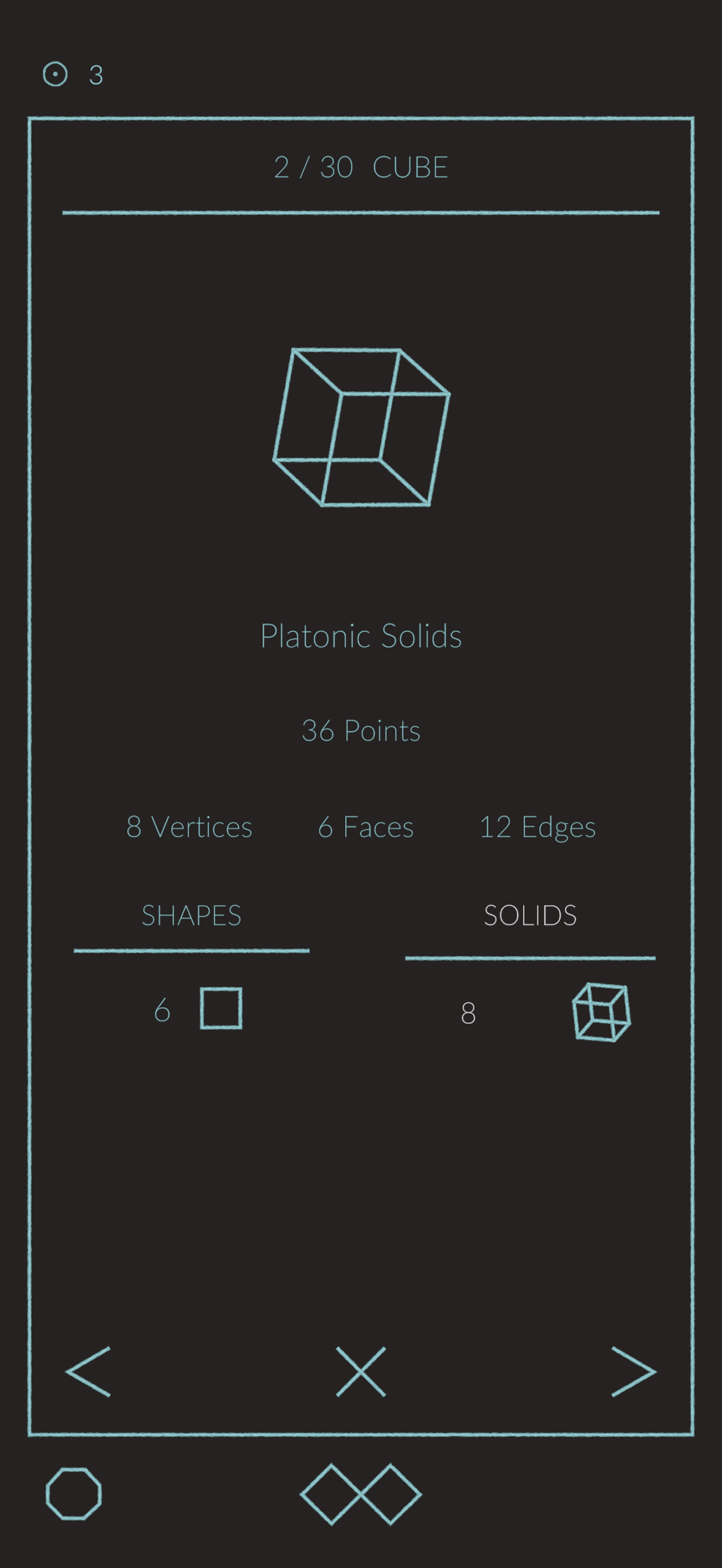
Task: Close the cube info card
Action: (360, 1371)
